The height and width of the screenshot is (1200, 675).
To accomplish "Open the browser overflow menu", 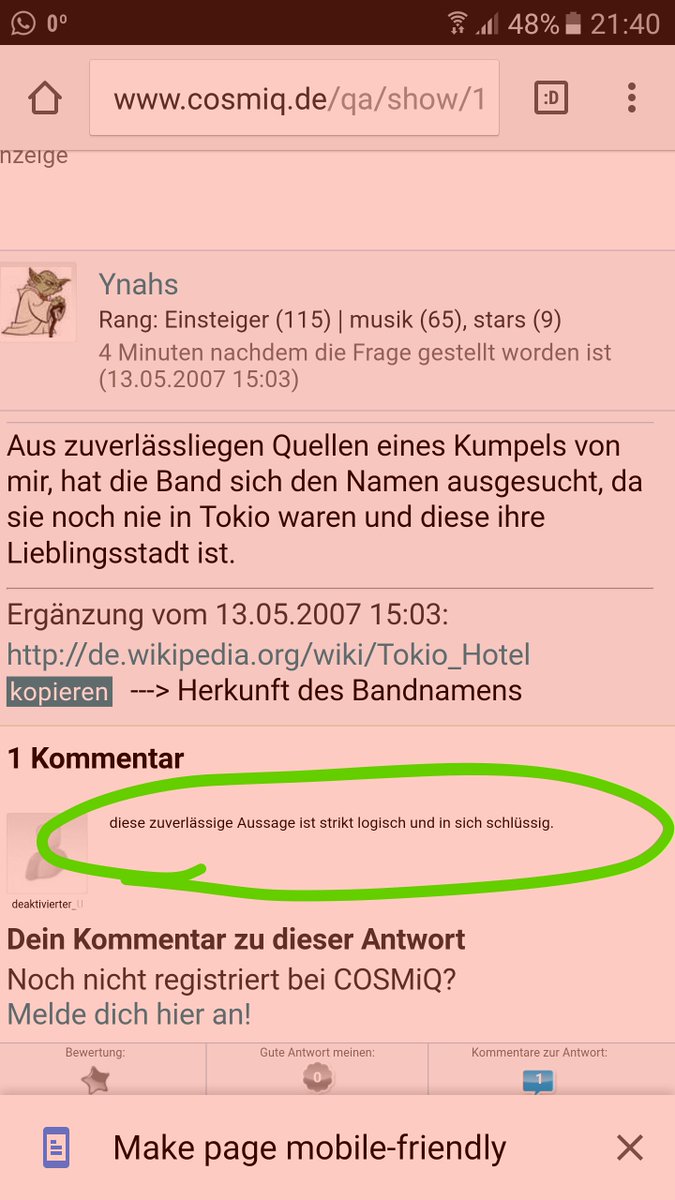I will coord(631,98).
